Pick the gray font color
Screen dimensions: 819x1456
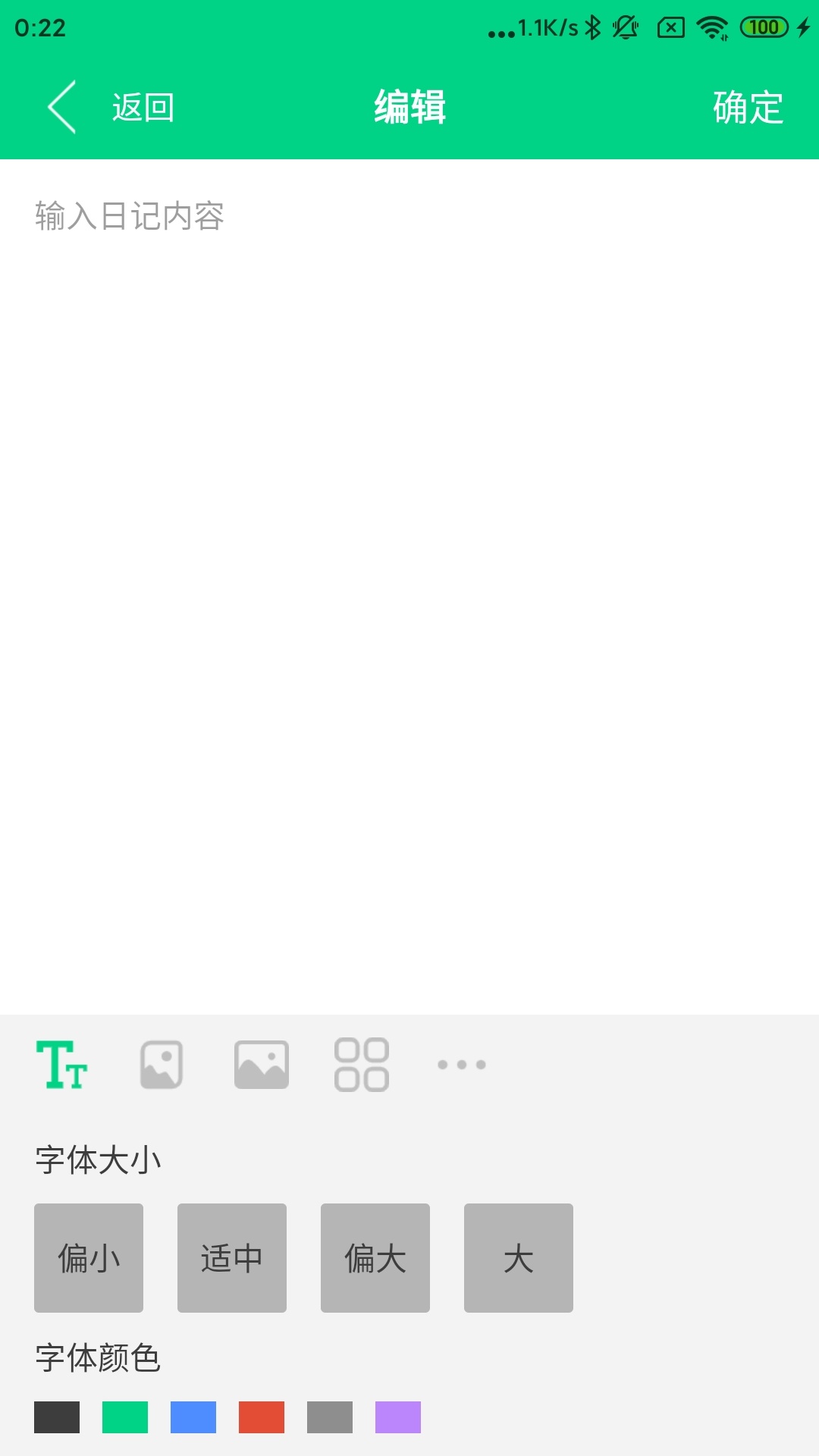pos(330,1417)
